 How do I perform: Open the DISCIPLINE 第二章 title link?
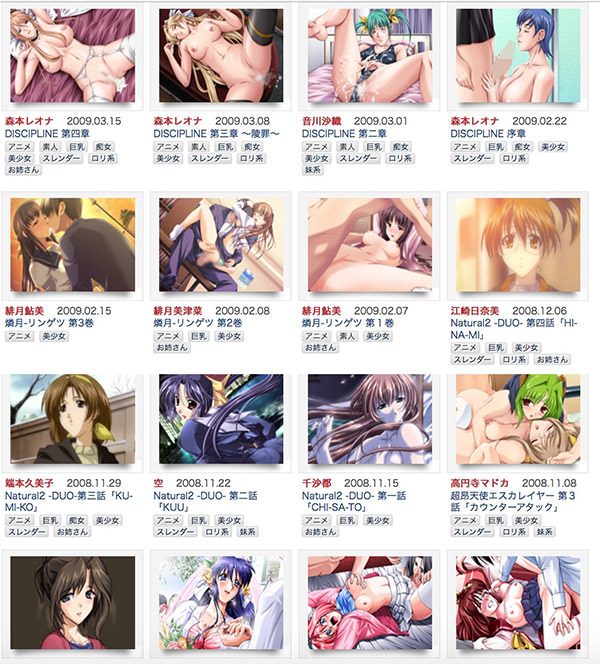pyautogui.click(x=345, y=132)
